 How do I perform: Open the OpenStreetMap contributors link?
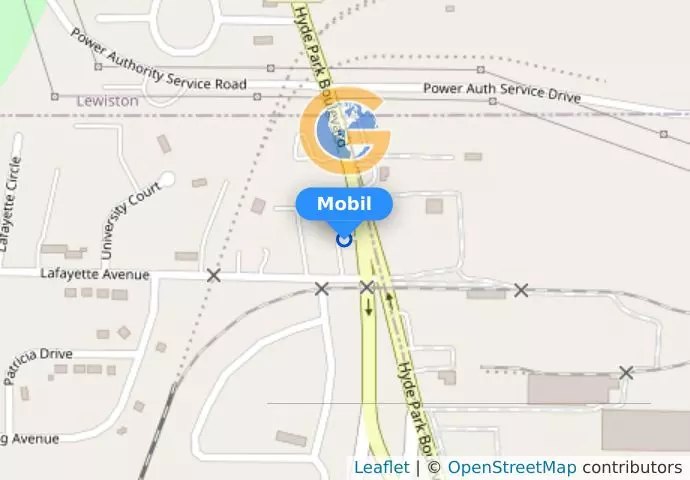point(511,467)
